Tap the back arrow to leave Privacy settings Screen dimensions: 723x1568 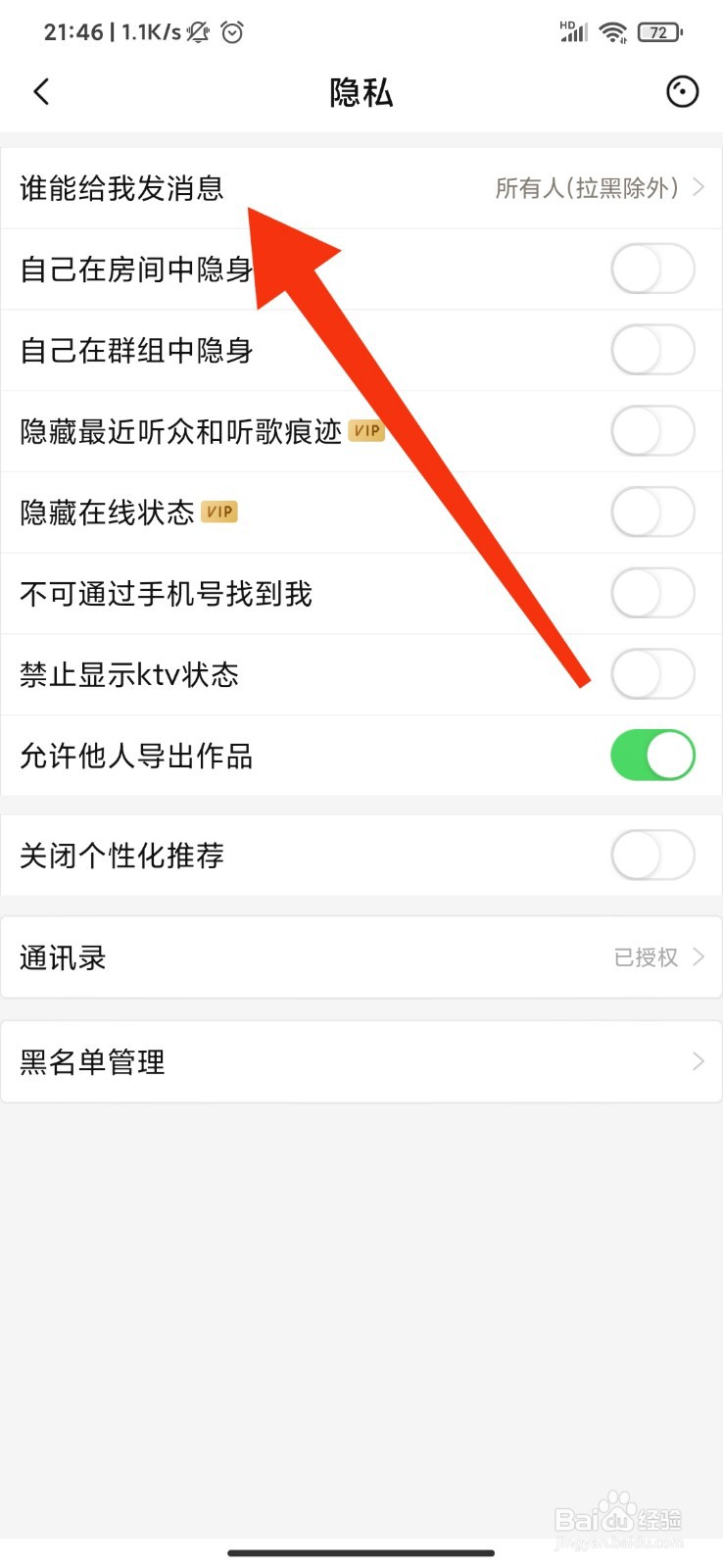pos(41,91)
